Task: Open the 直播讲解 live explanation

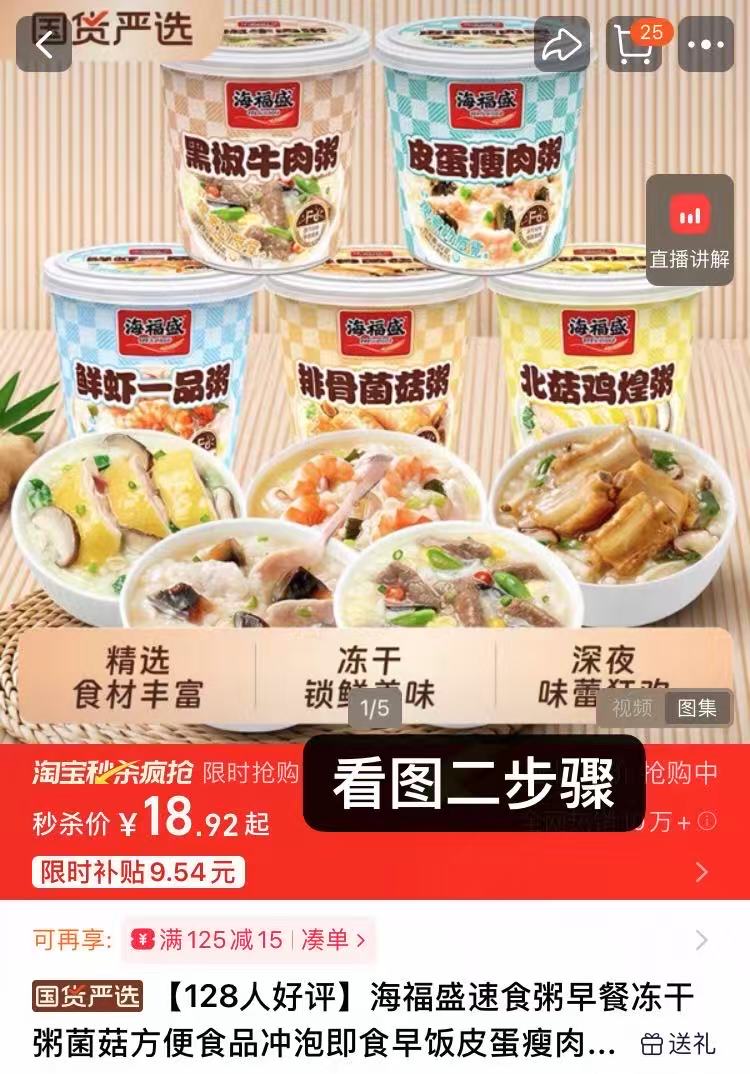Action: (690, 231)
